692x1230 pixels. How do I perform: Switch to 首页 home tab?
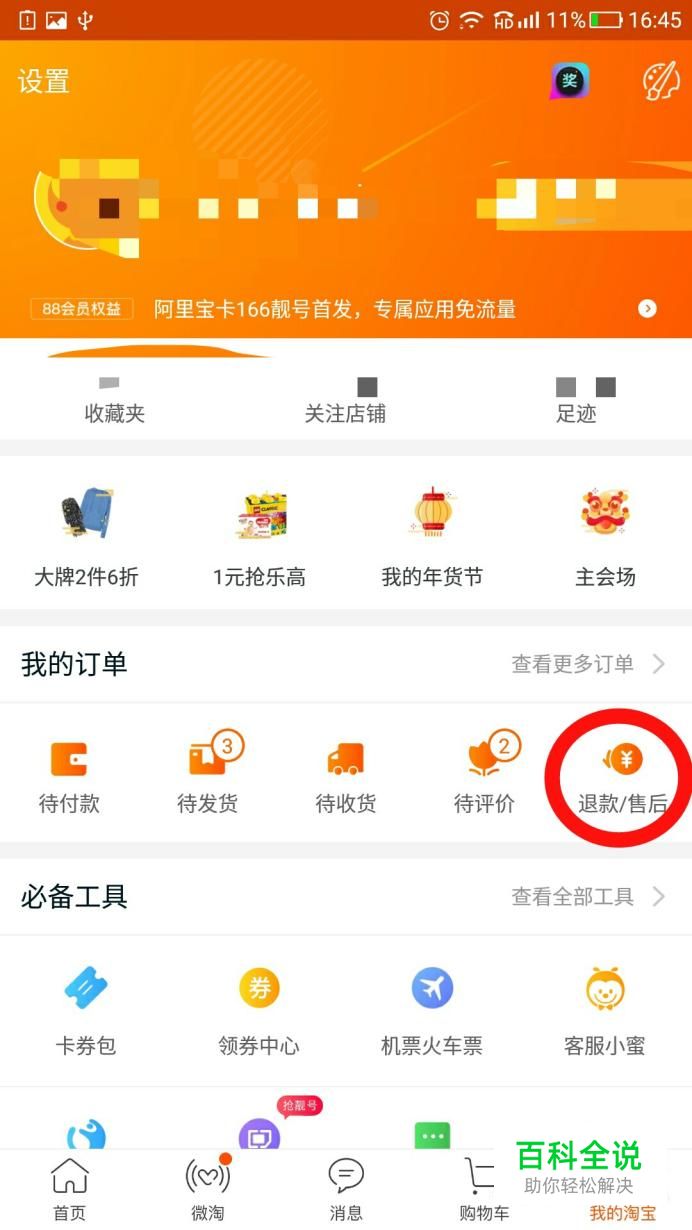tap(69, 1190)
